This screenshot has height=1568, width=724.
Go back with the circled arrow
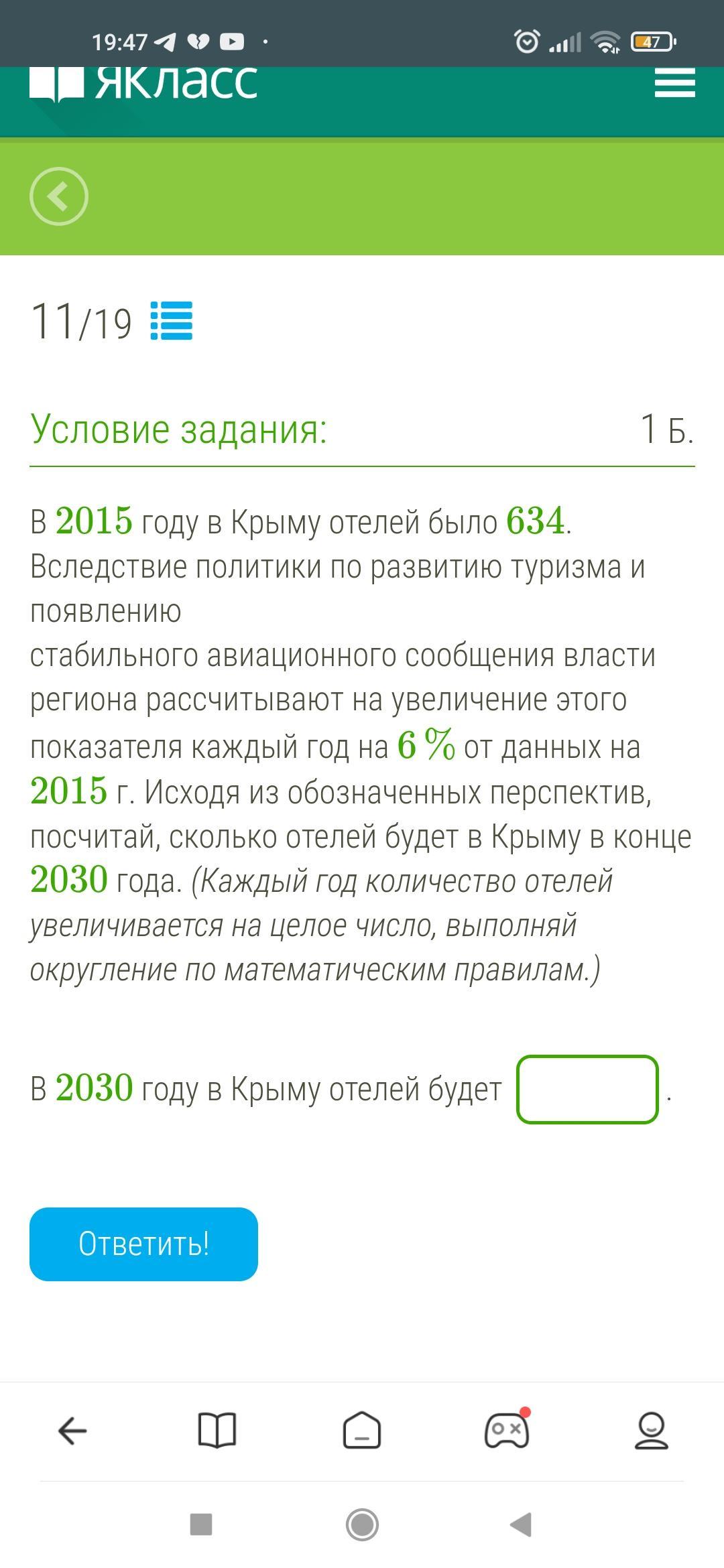point(59,196)
